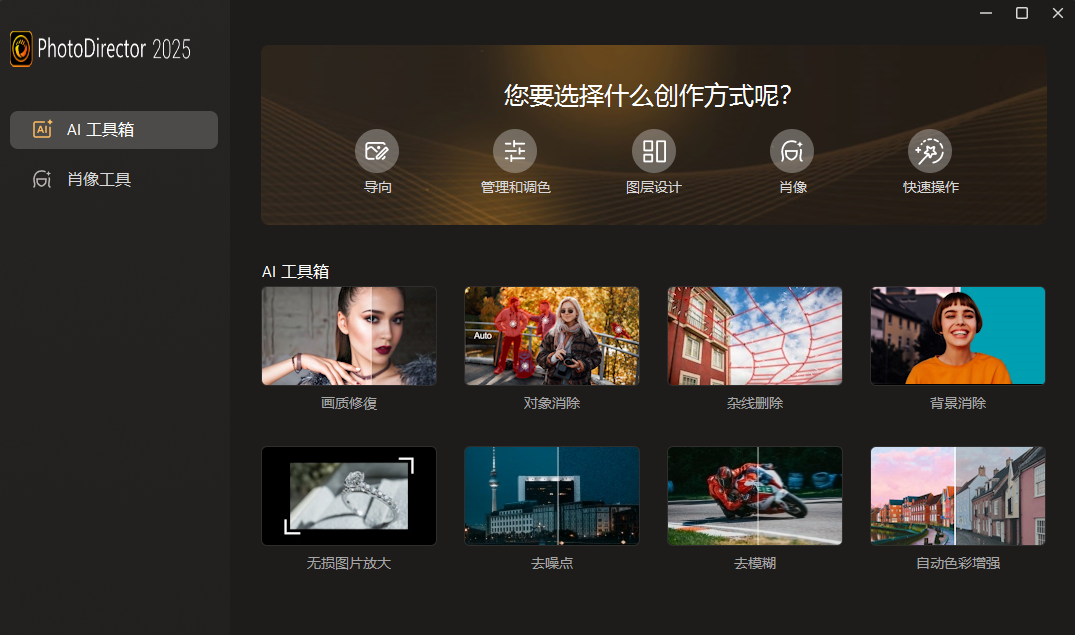Start the 无损图片放大 tool
1075x635 pixels.
click(349, 496)
